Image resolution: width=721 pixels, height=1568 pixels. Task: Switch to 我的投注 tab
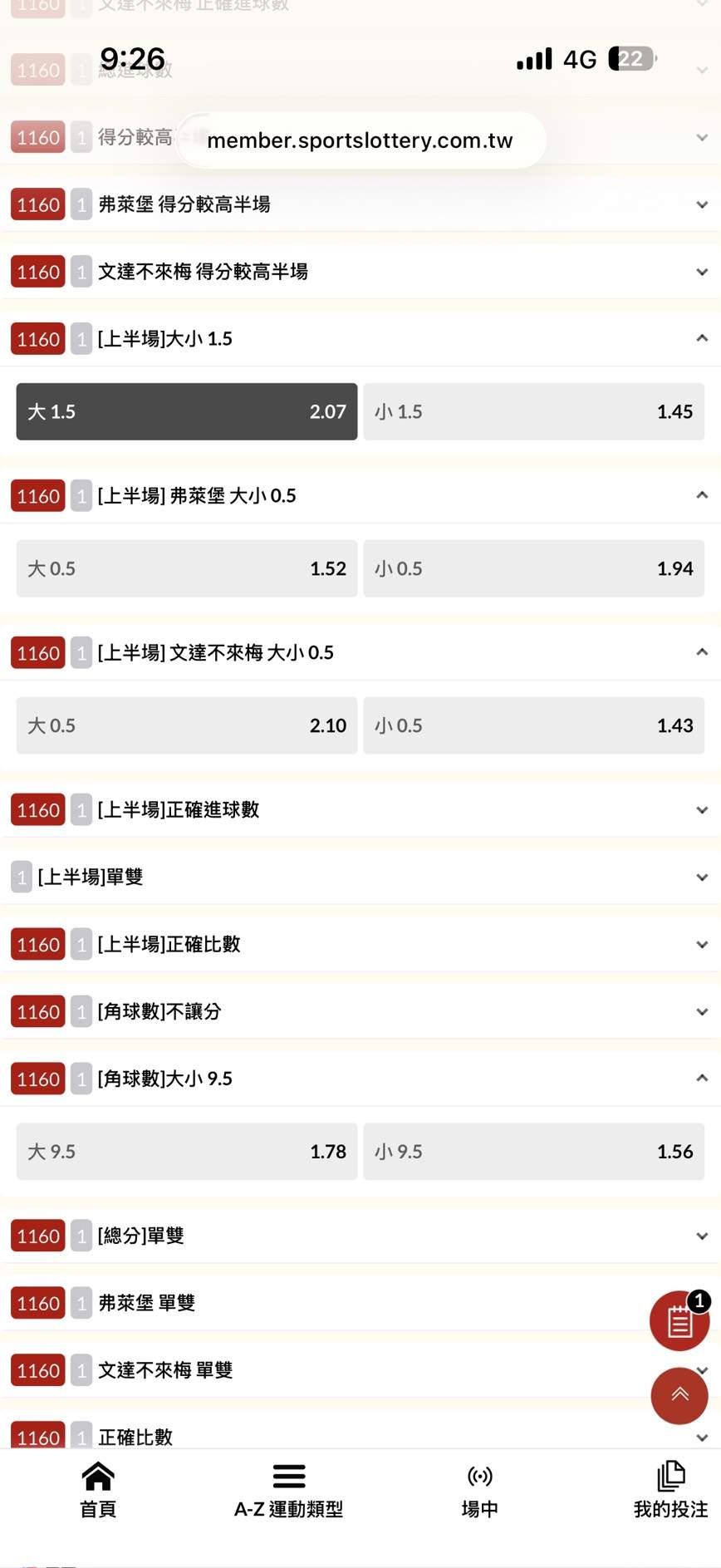(x=670, y=1490)
